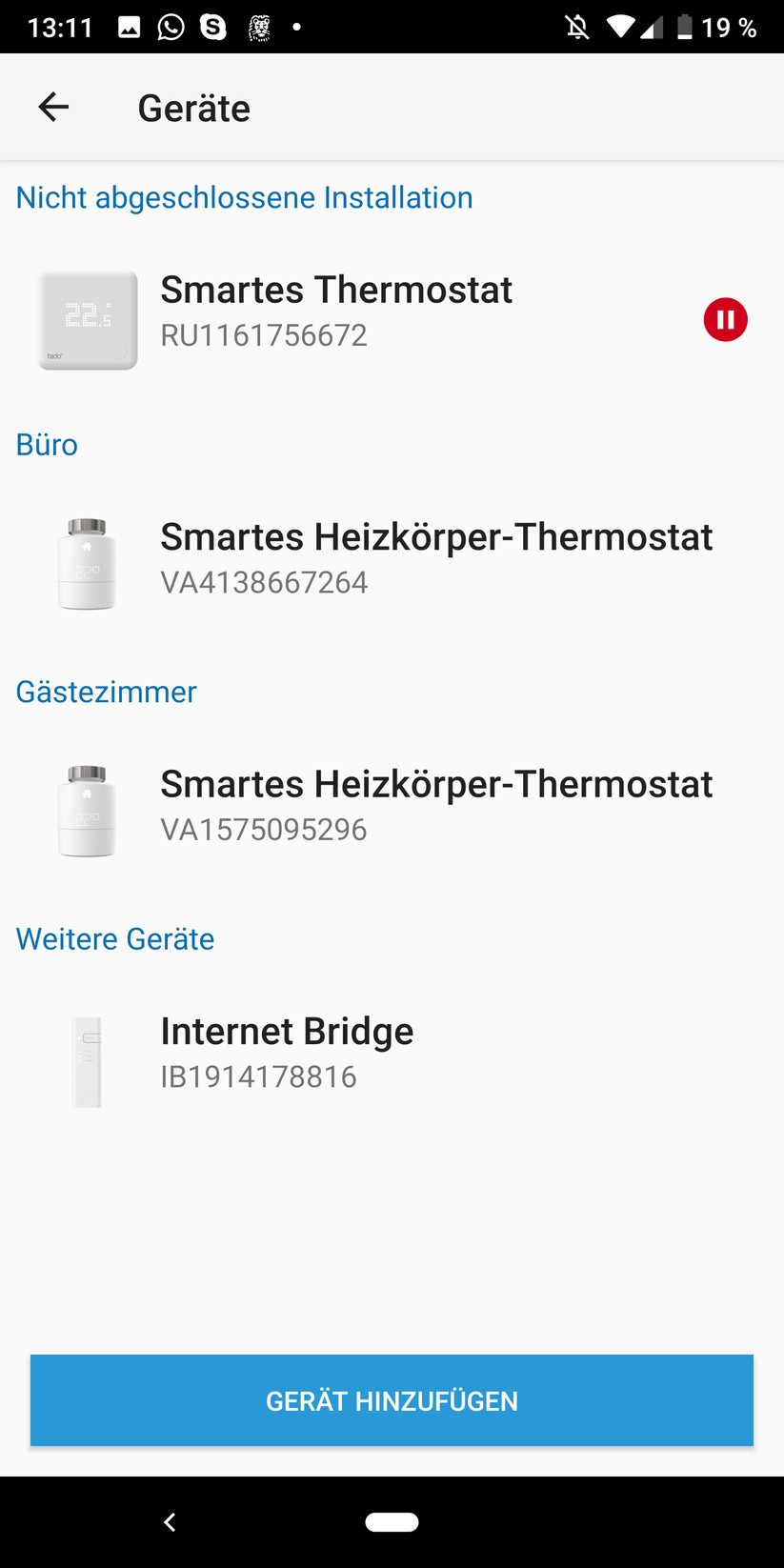Tap Gerät hinzufügen button
This screenshot has height=1568, width=784.
tap(392, 1400)
